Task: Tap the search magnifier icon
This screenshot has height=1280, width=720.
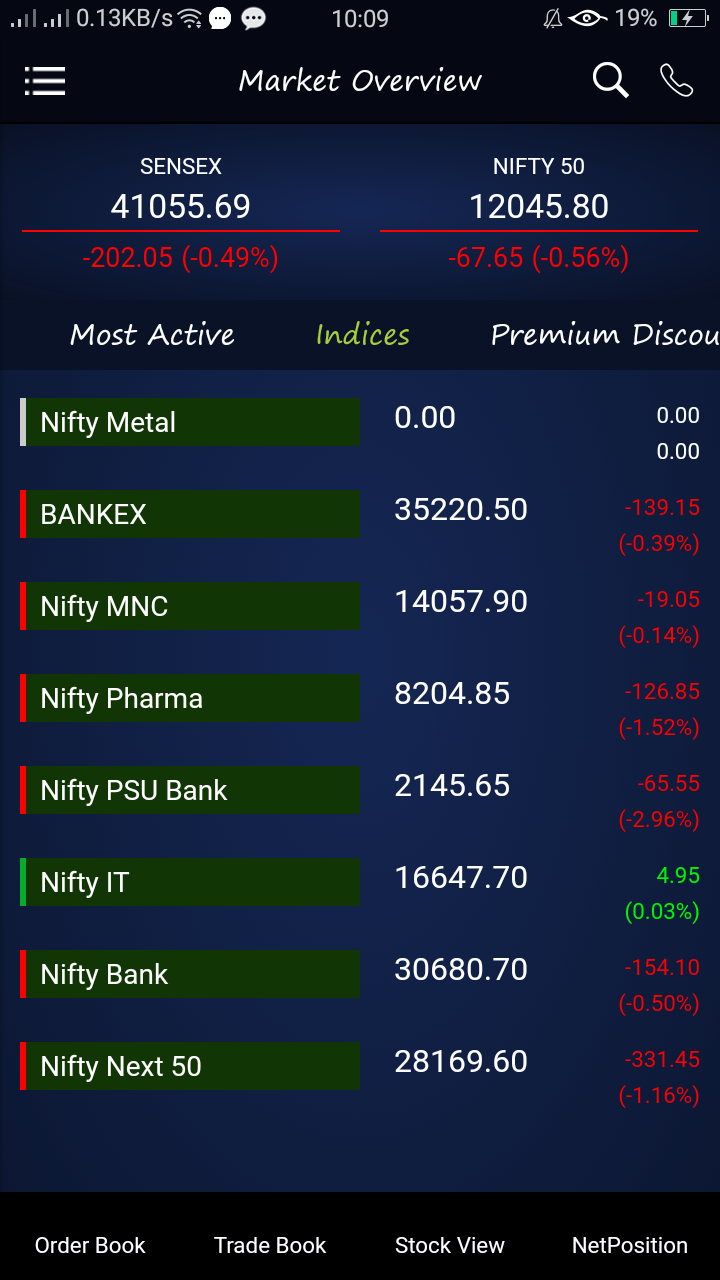Action: coord(610,80)
